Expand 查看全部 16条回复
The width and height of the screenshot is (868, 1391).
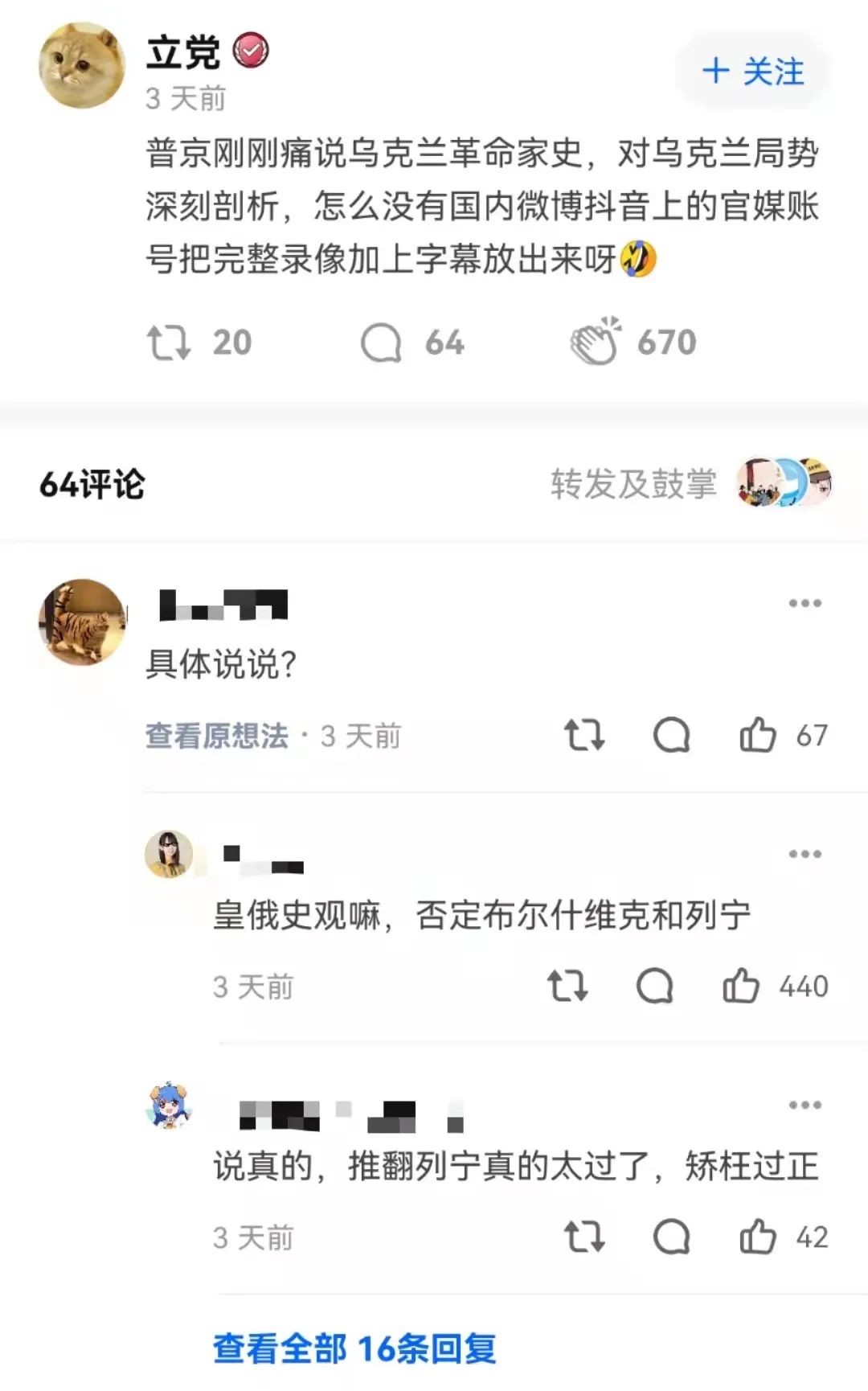click(354, 1349)
